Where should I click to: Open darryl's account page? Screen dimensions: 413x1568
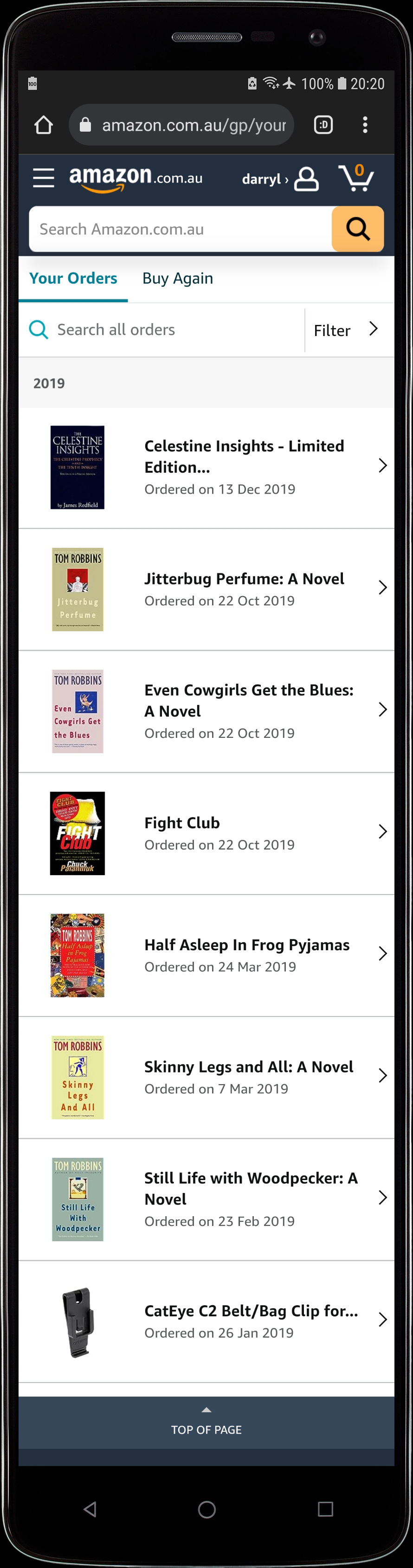(x=280, y=179)
